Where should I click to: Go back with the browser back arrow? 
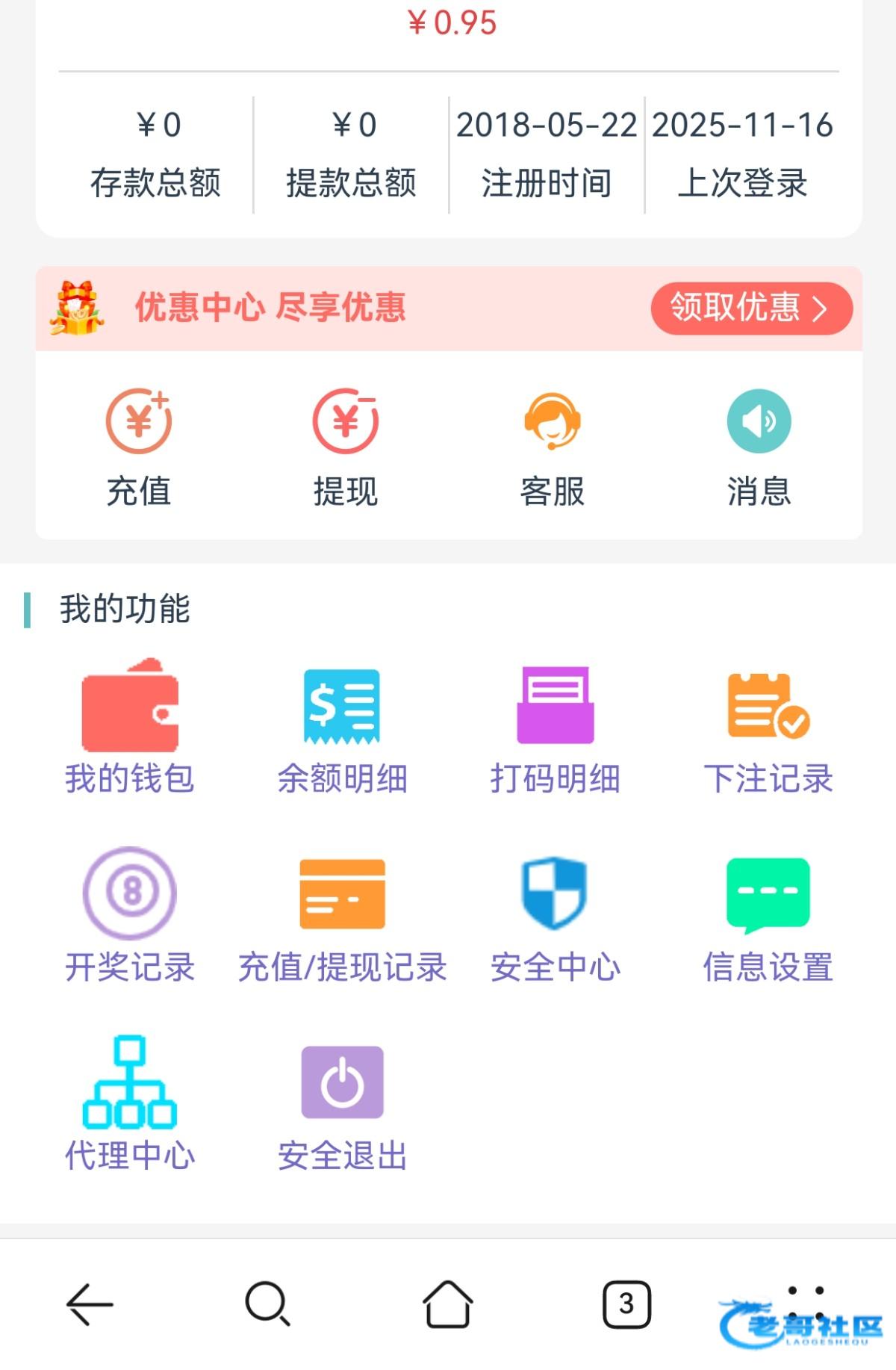pos(90,1304)
